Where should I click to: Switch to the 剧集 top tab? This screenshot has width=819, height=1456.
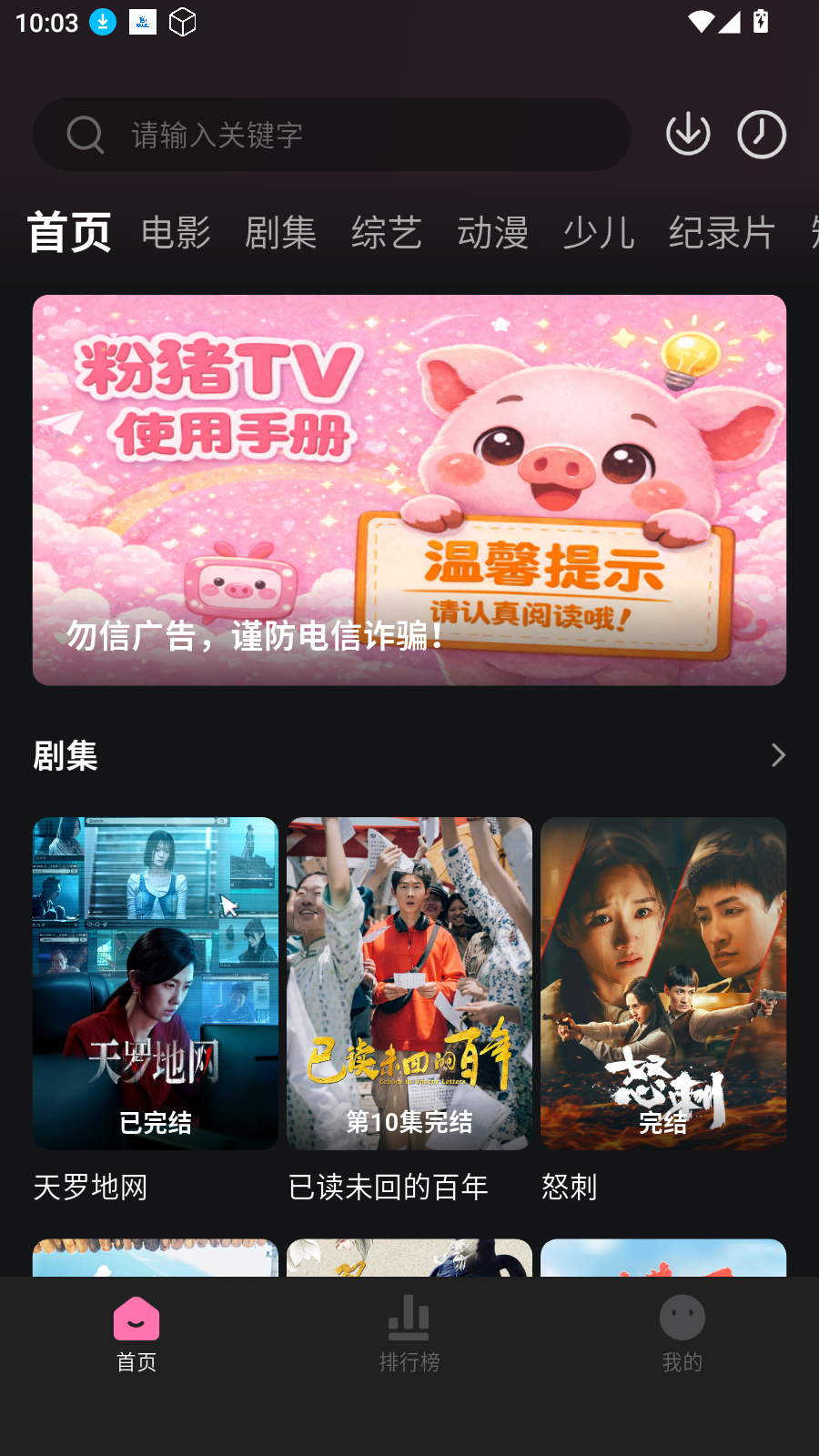[x=280, y=233]
